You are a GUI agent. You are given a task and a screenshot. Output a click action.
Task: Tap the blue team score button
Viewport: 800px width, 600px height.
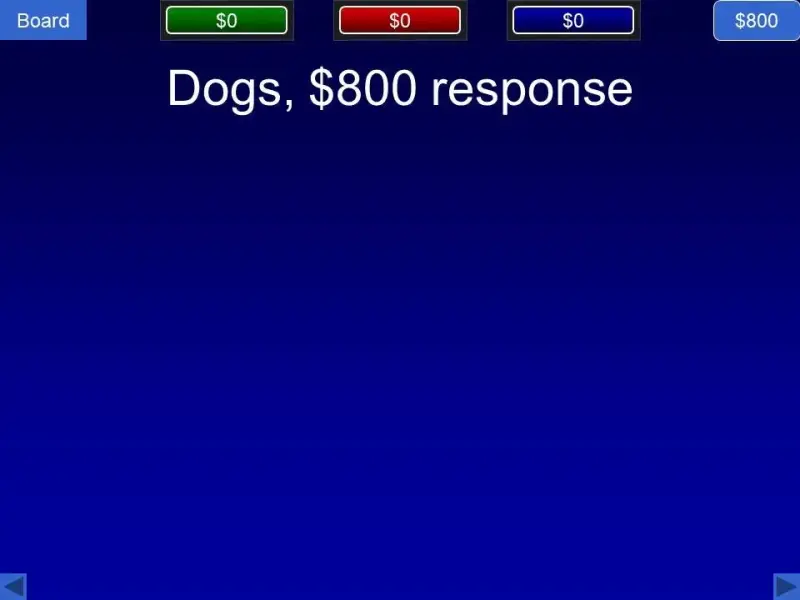click(x=573, y=20)
